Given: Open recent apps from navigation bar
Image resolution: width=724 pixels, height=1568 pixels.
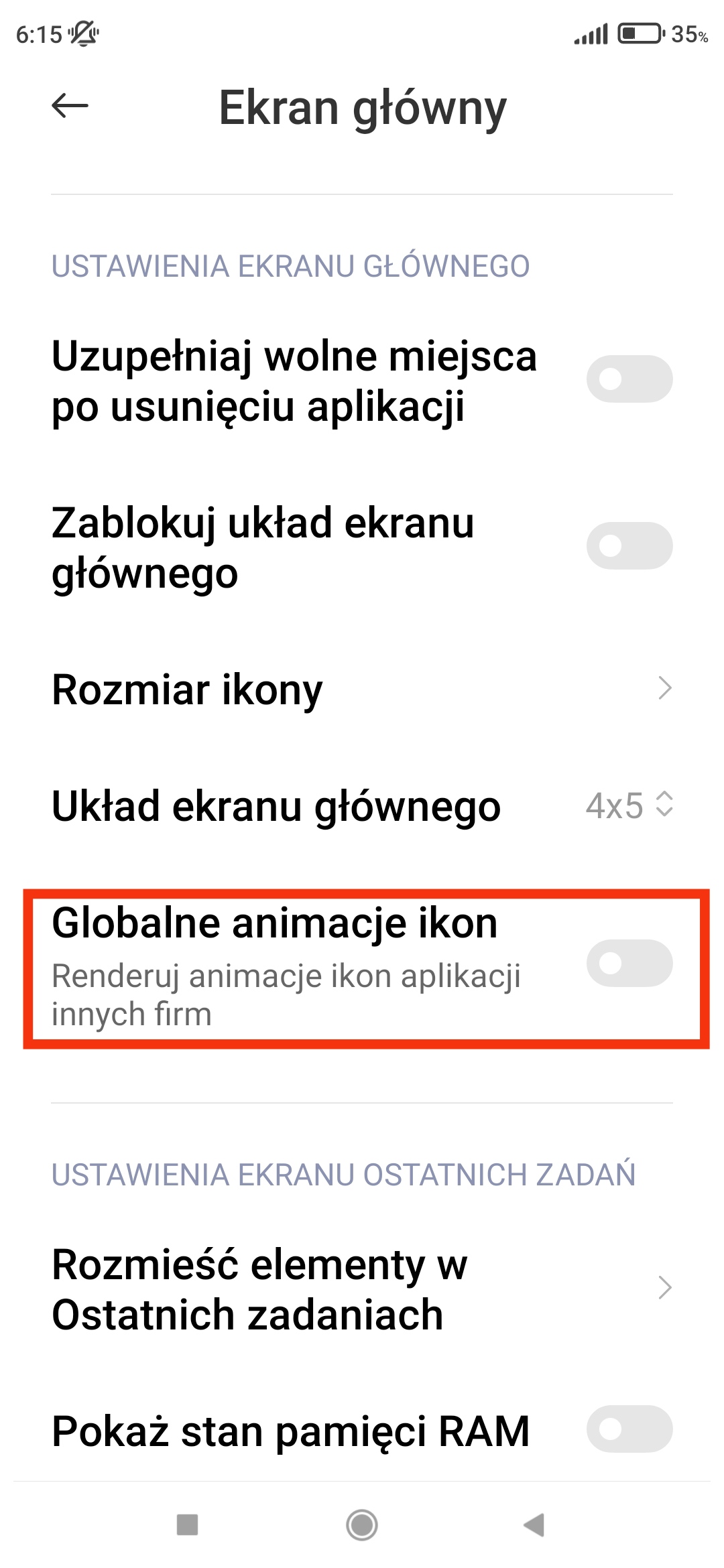Looking at the screenshot, I should [x=187, y=1525].
